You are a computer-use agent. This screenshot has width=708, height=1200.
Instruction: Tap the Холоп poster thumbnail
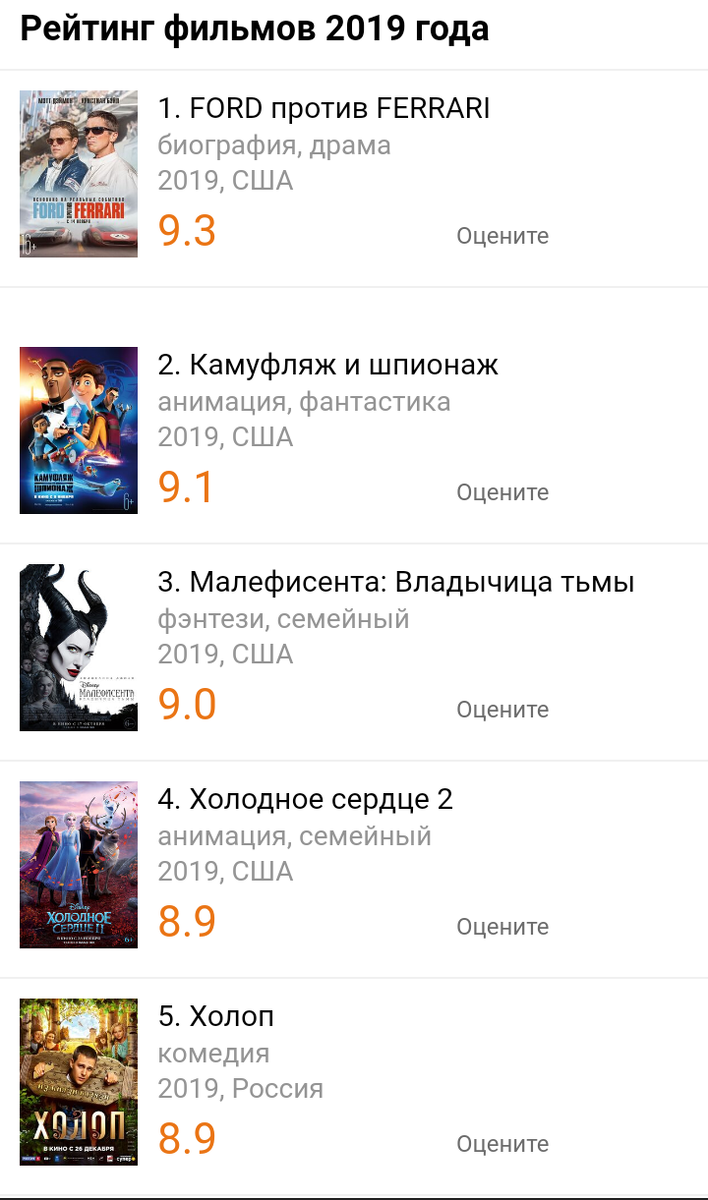tap(79, 1082)
